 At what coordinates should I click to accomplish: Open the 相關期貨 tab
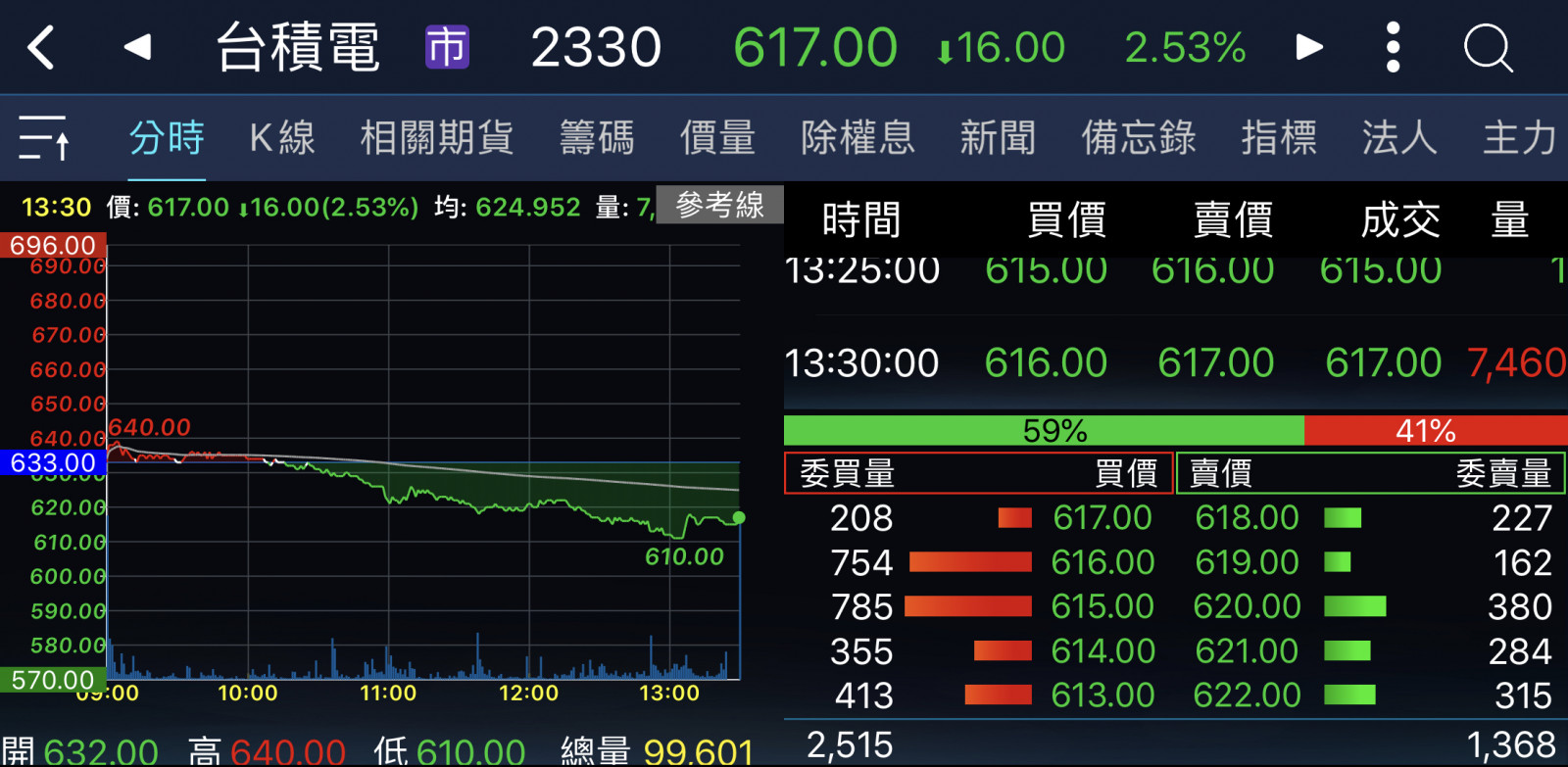pos(436,137)
